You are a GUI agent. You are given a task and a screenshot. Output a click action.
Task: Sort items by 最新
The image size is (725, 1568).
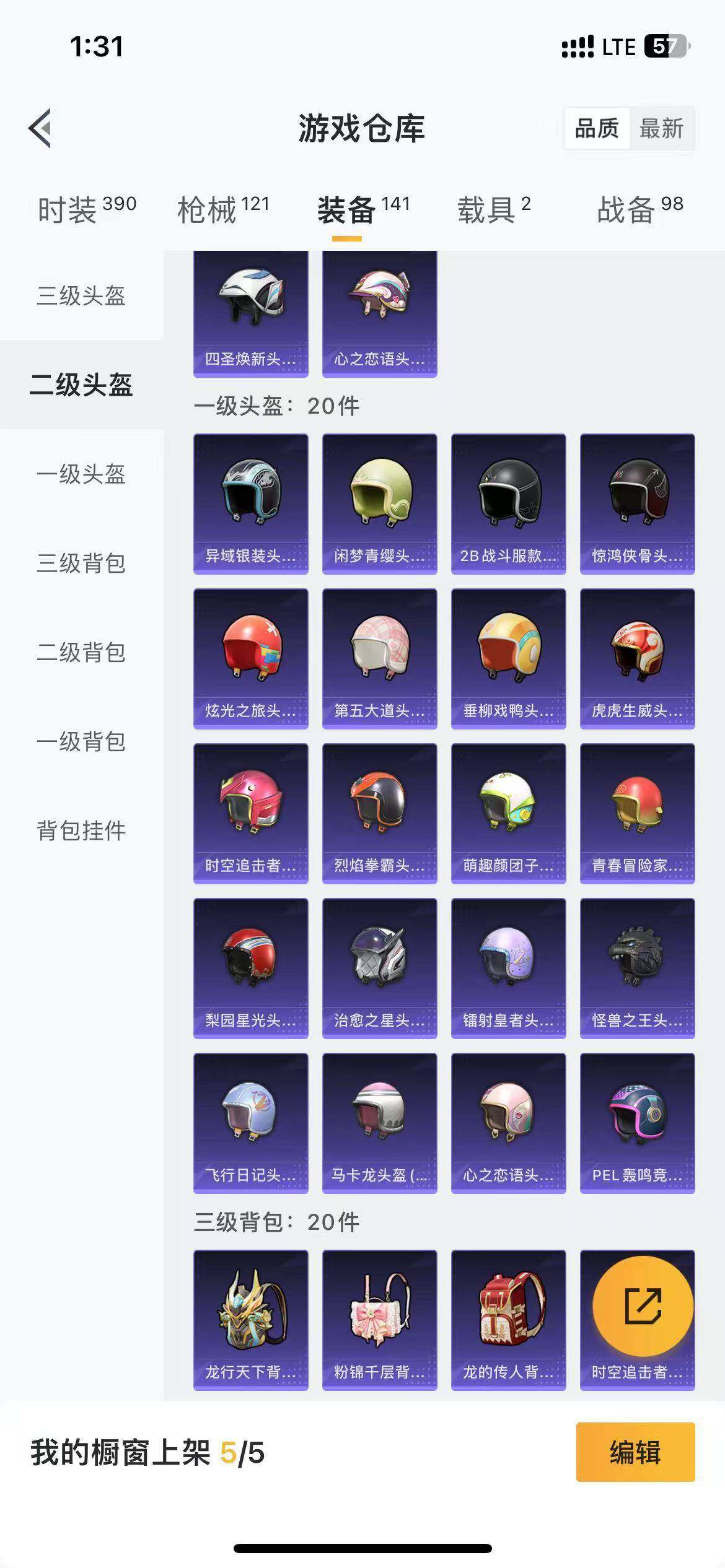click(x=661, y=129)
